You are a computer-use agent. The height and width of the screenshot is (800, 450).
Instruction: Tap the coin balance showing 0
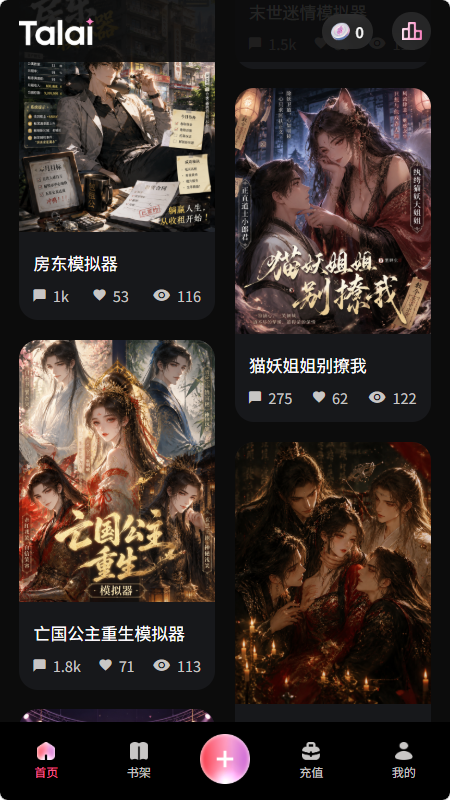[x=347, y=32]
